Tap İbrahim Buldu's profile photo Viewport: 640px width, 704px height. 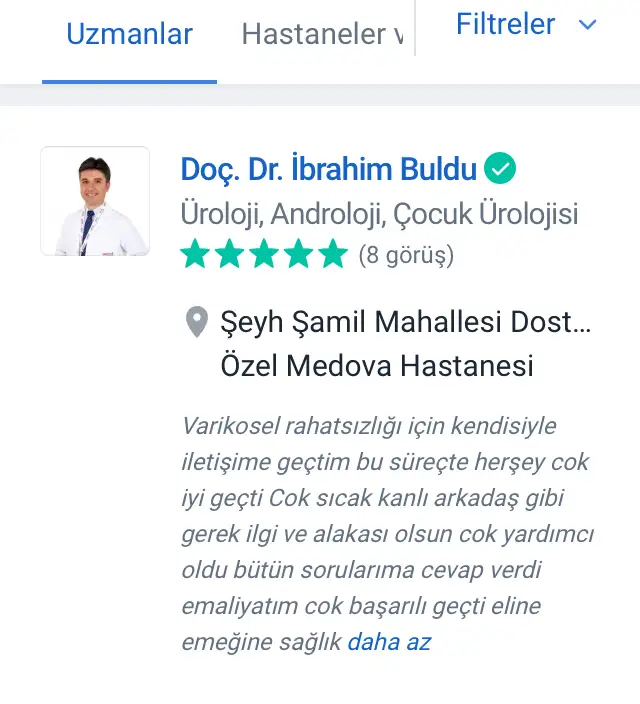(95, 201)
